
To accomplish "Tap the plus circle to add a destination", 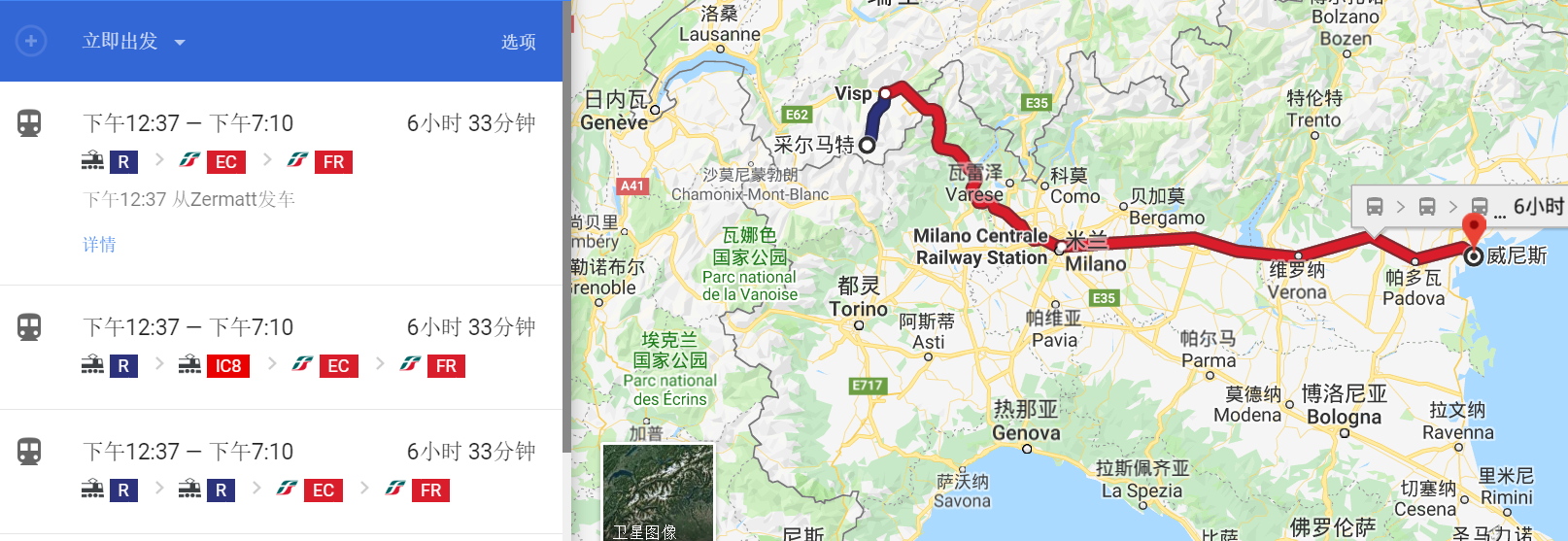I will (x=31, y=41).
